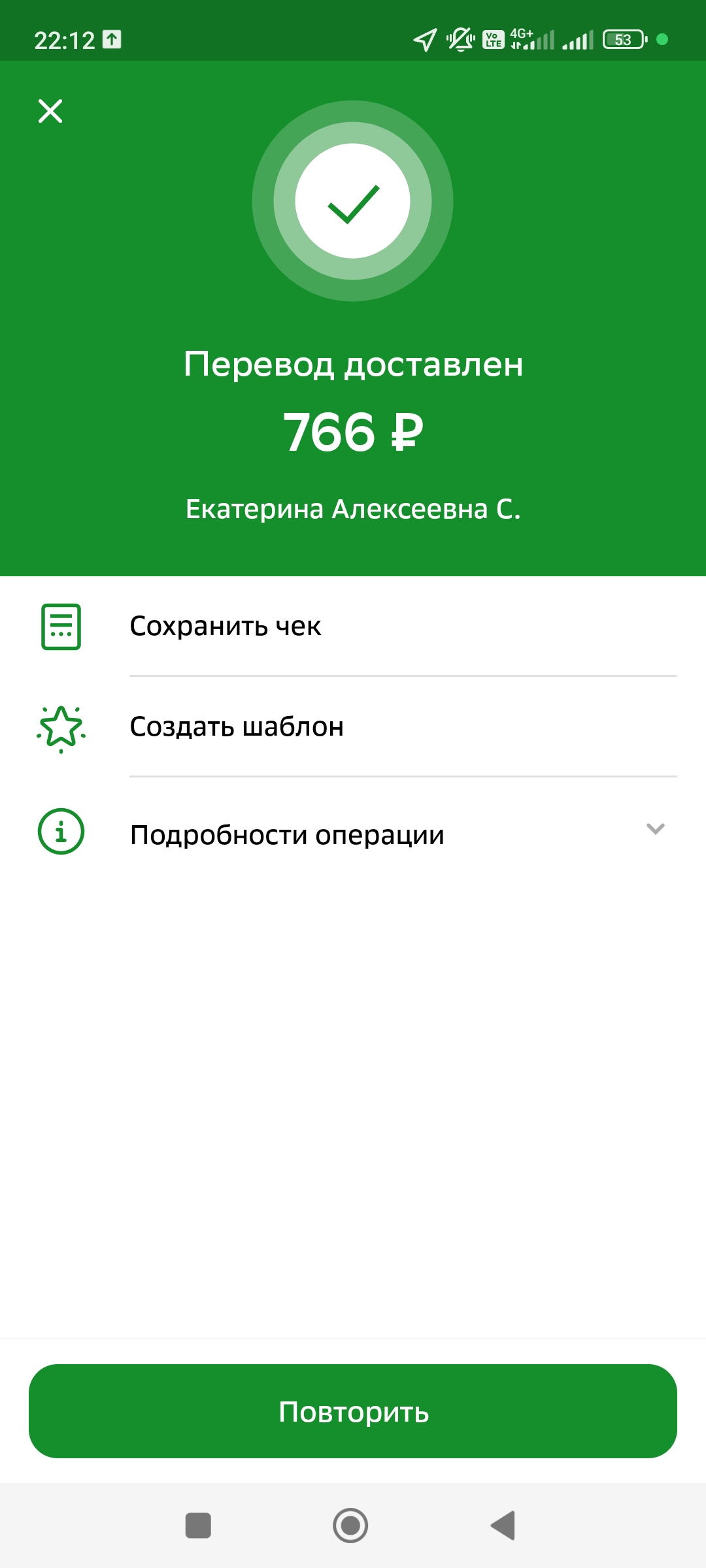Image resolution: width=706 pixels, height=1568 pixels.
Task: Tap the Повторить button to repeat the transfer
Action: pyautogui.click(x=353, y=1411)
